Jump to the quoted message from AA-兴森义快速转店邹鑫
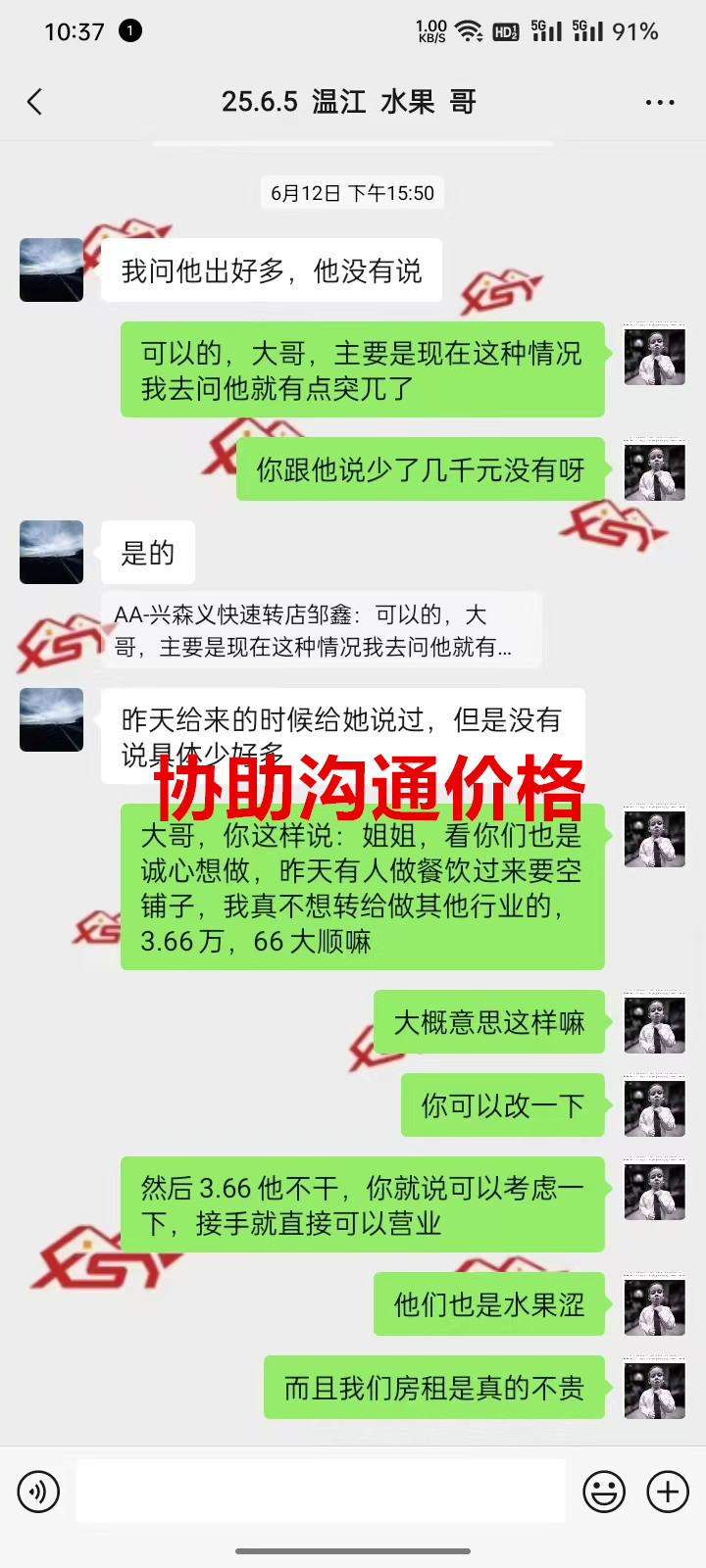This screenshot has width=706, height=1568. (x=321, y=630)
